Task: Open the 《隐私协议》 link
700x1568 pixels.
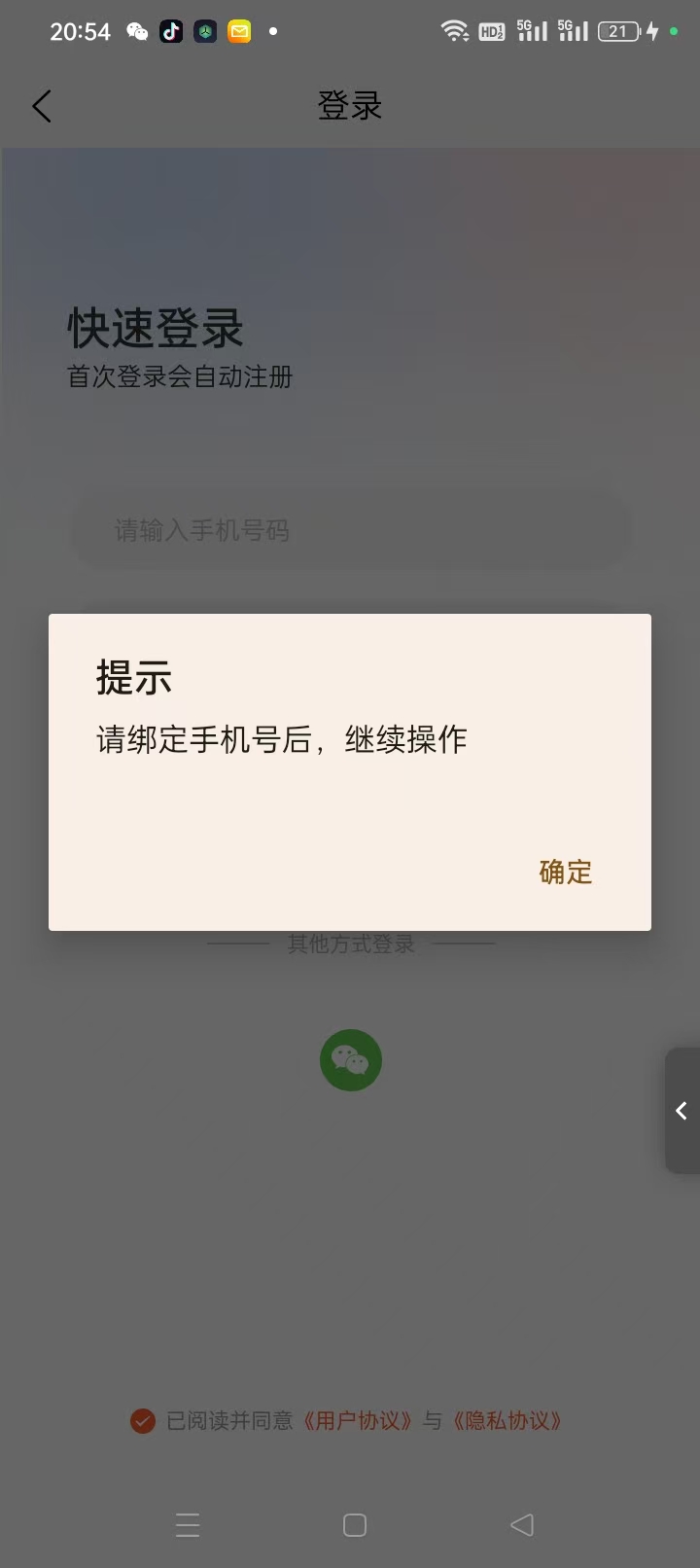Action: pyautogui.click(x=507, y=1421)
